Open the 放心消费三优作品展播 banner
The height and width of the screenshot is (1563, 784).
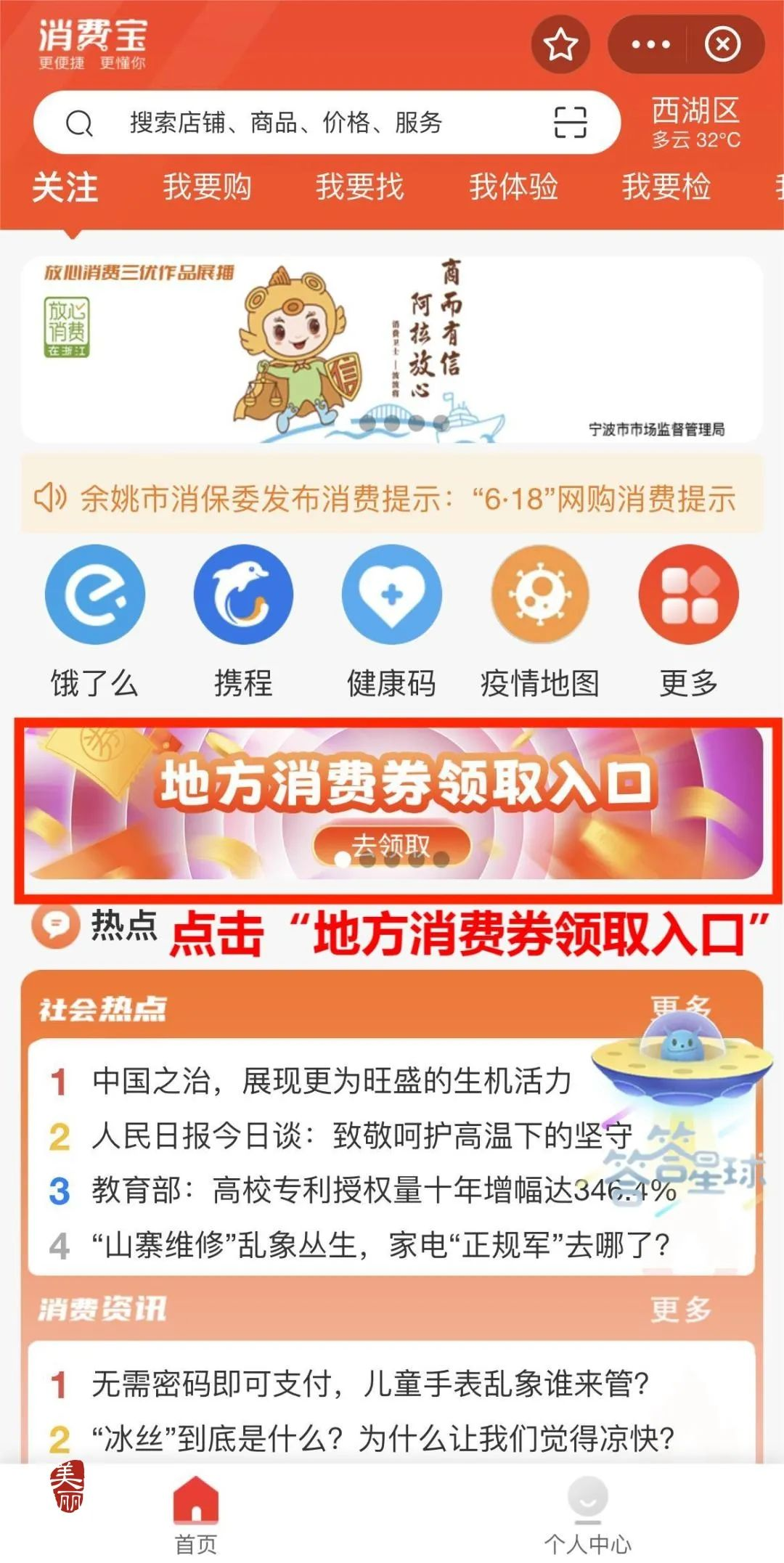[392, 349]
